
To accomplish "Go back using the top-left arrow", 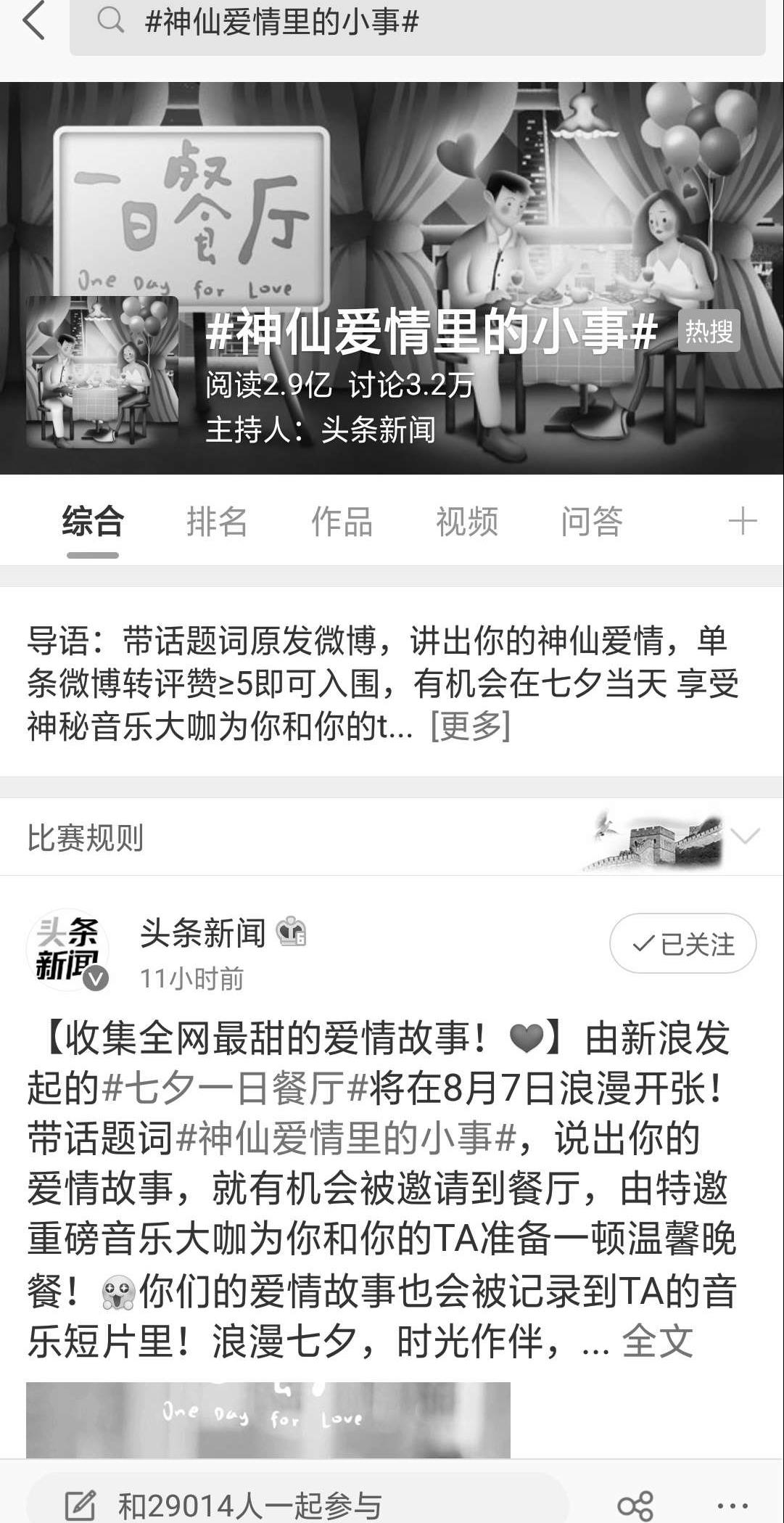I will (x=33, y=20).
